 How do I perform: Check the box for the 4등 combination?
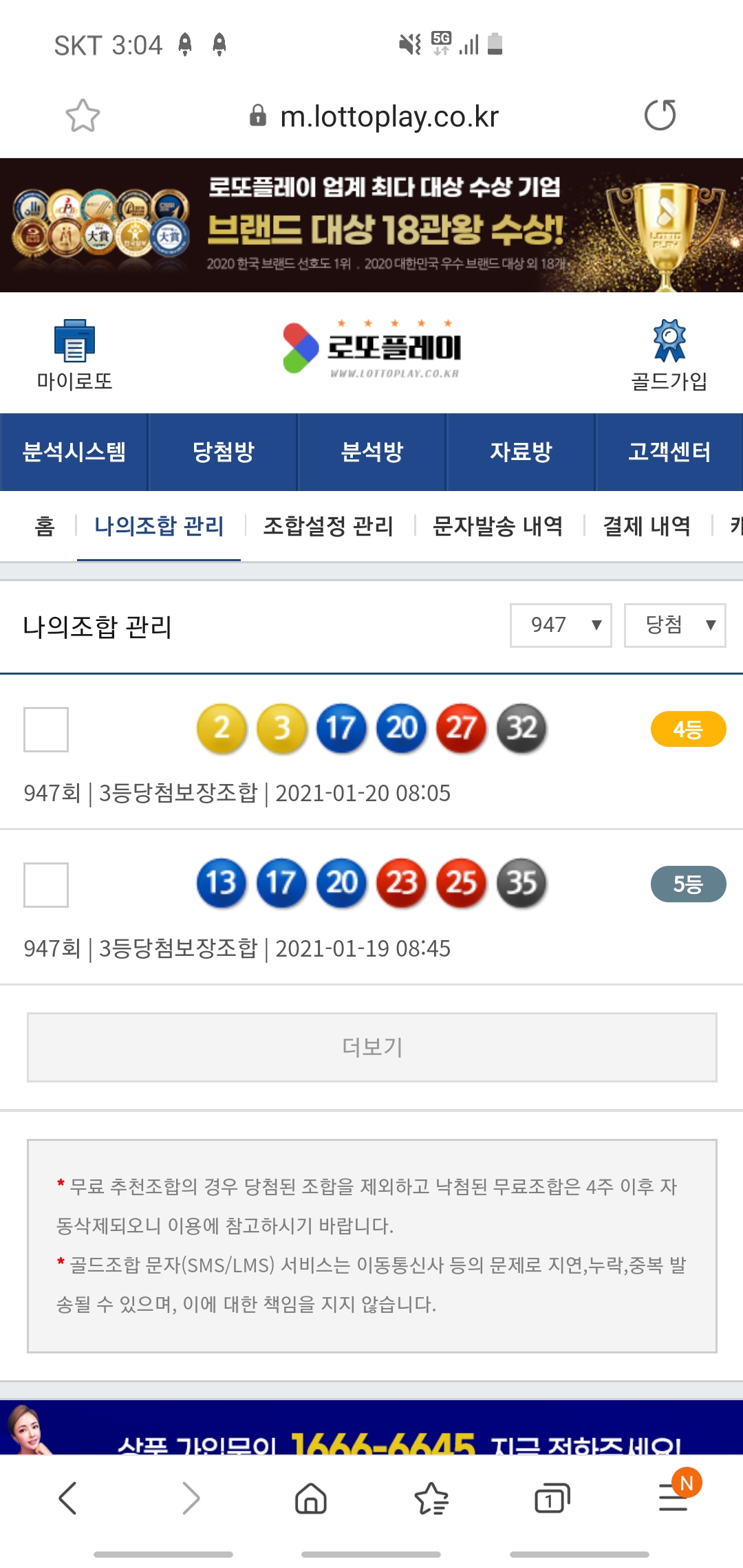46,729
